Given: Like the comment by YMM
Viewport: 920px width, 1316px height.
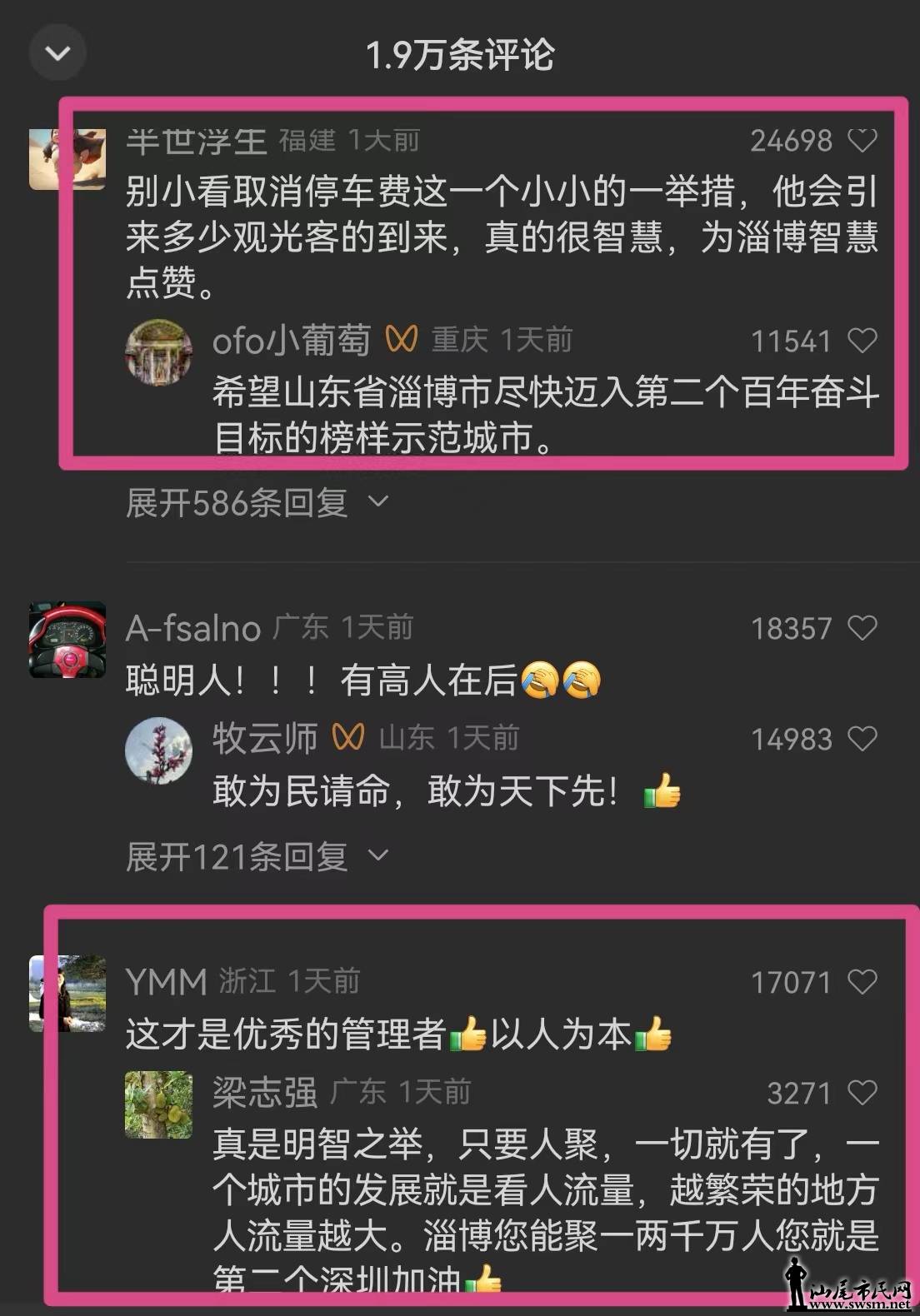Looking at the screenshot, I should (862, 982).
